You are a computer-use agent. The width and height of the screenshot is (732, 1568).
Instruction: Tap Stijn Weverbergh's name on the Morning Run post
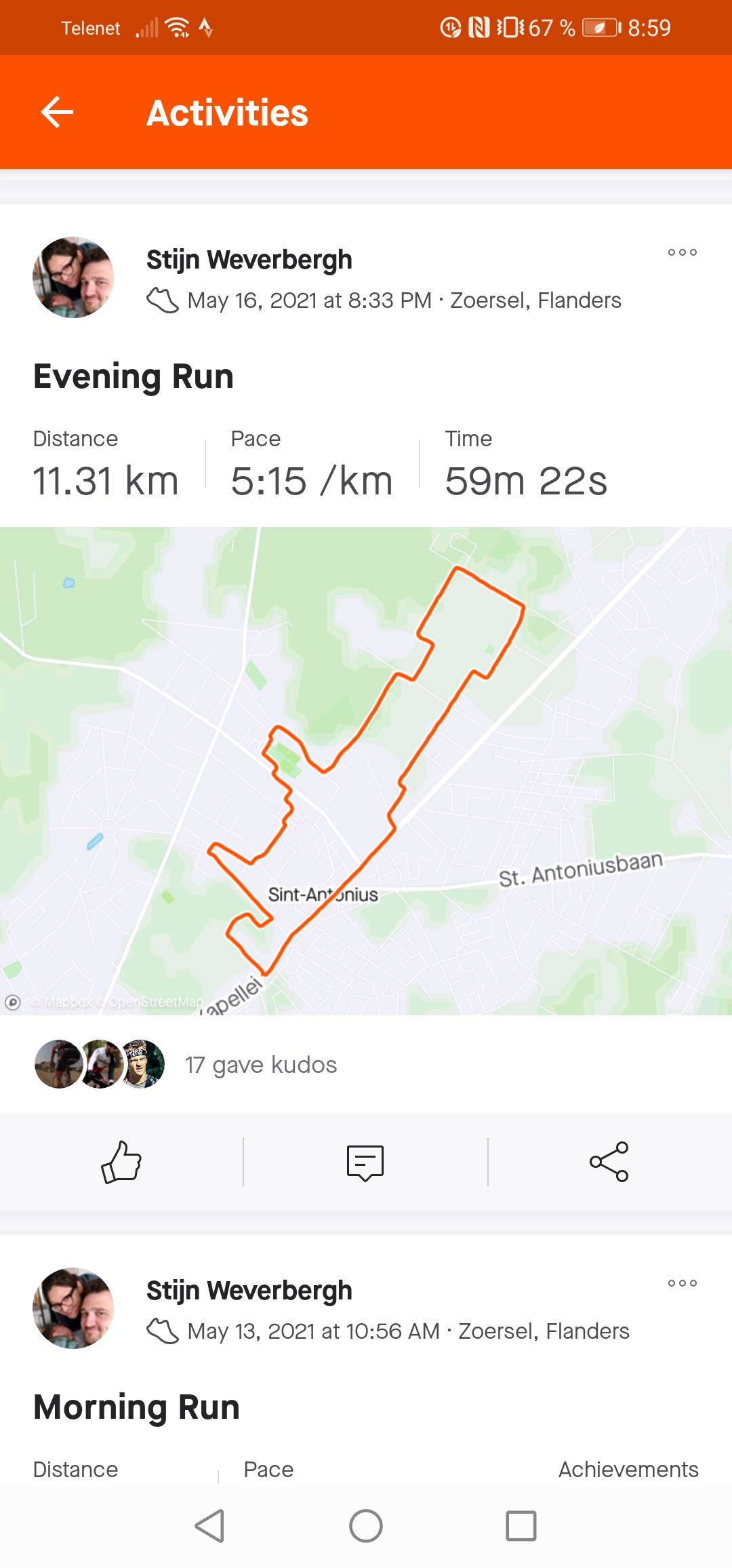(249, 1291)
